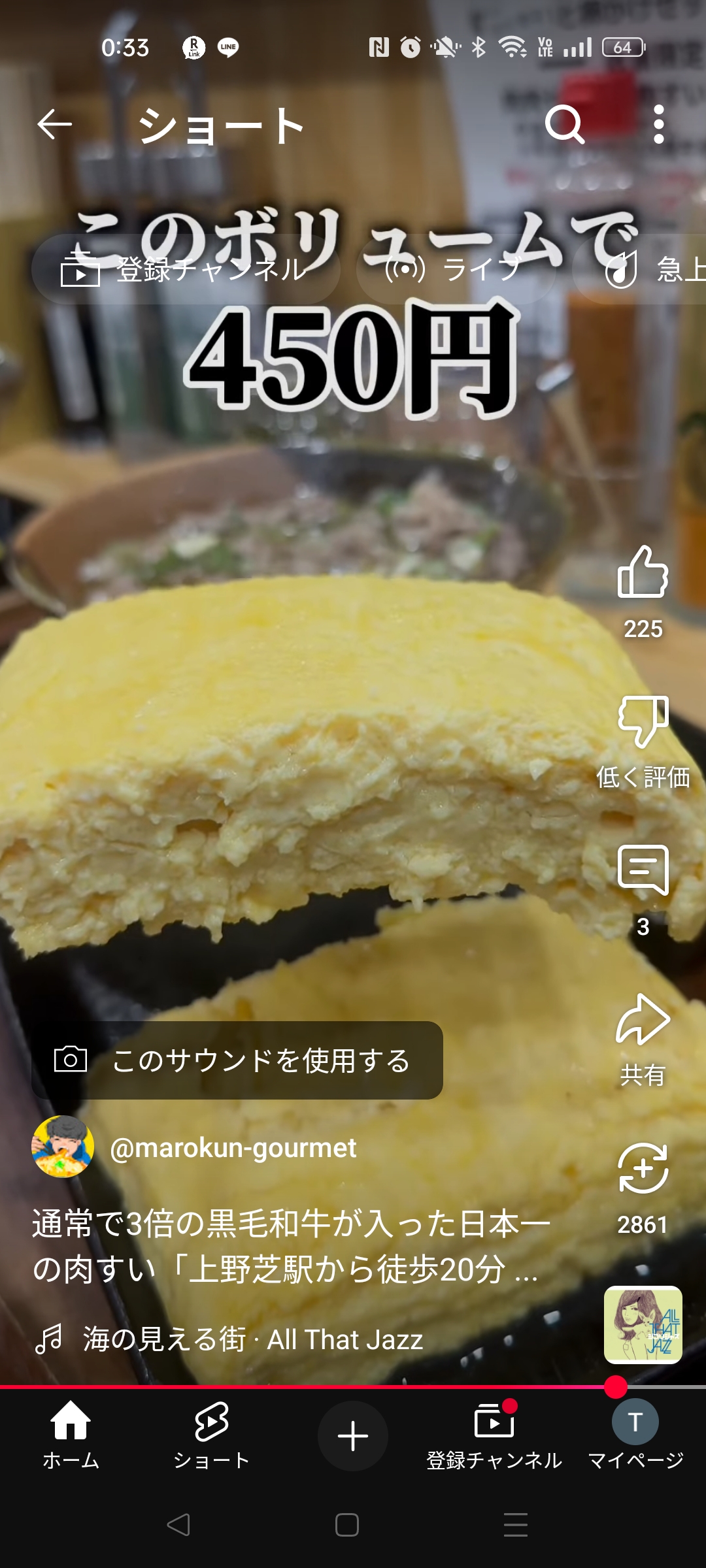Open search from the top bar
The image size is (706, 1568).
pos(565,124)
